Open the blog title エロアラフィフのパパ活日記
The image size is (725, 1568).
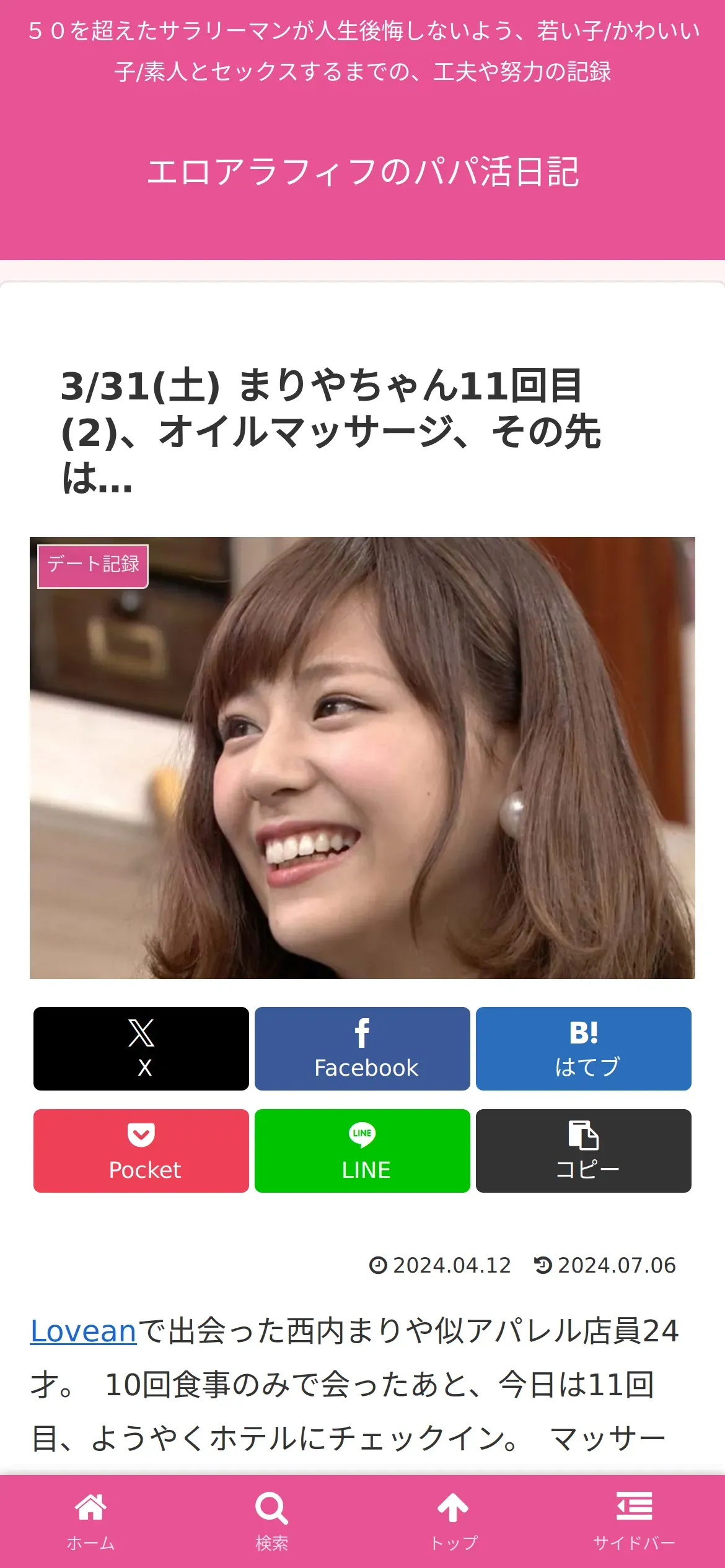pyautogui.click(x=362, y=172)
